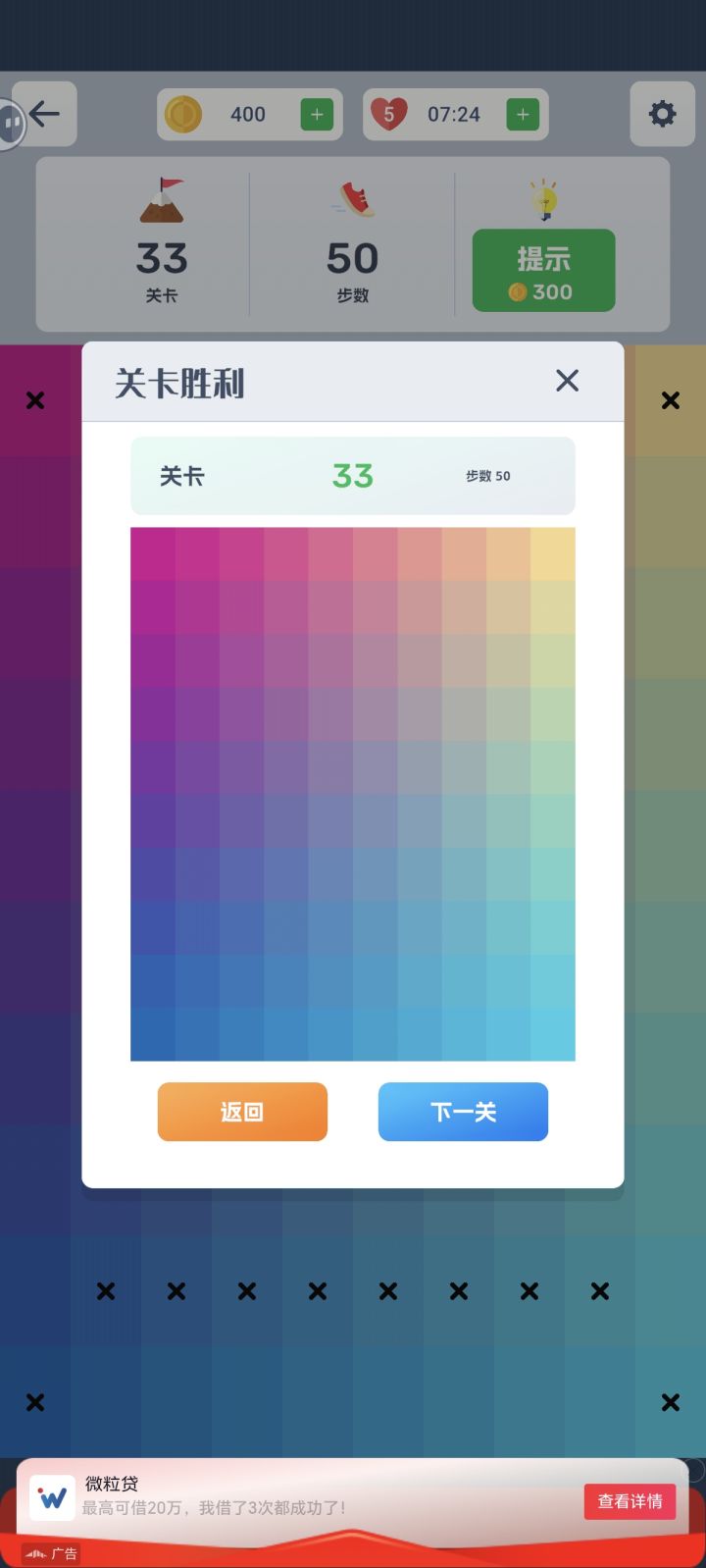Tap 查看详情 in the ad banner
Viewport: 706px width, 1568px height.
pyautogui.click(x=630, y=1501)
